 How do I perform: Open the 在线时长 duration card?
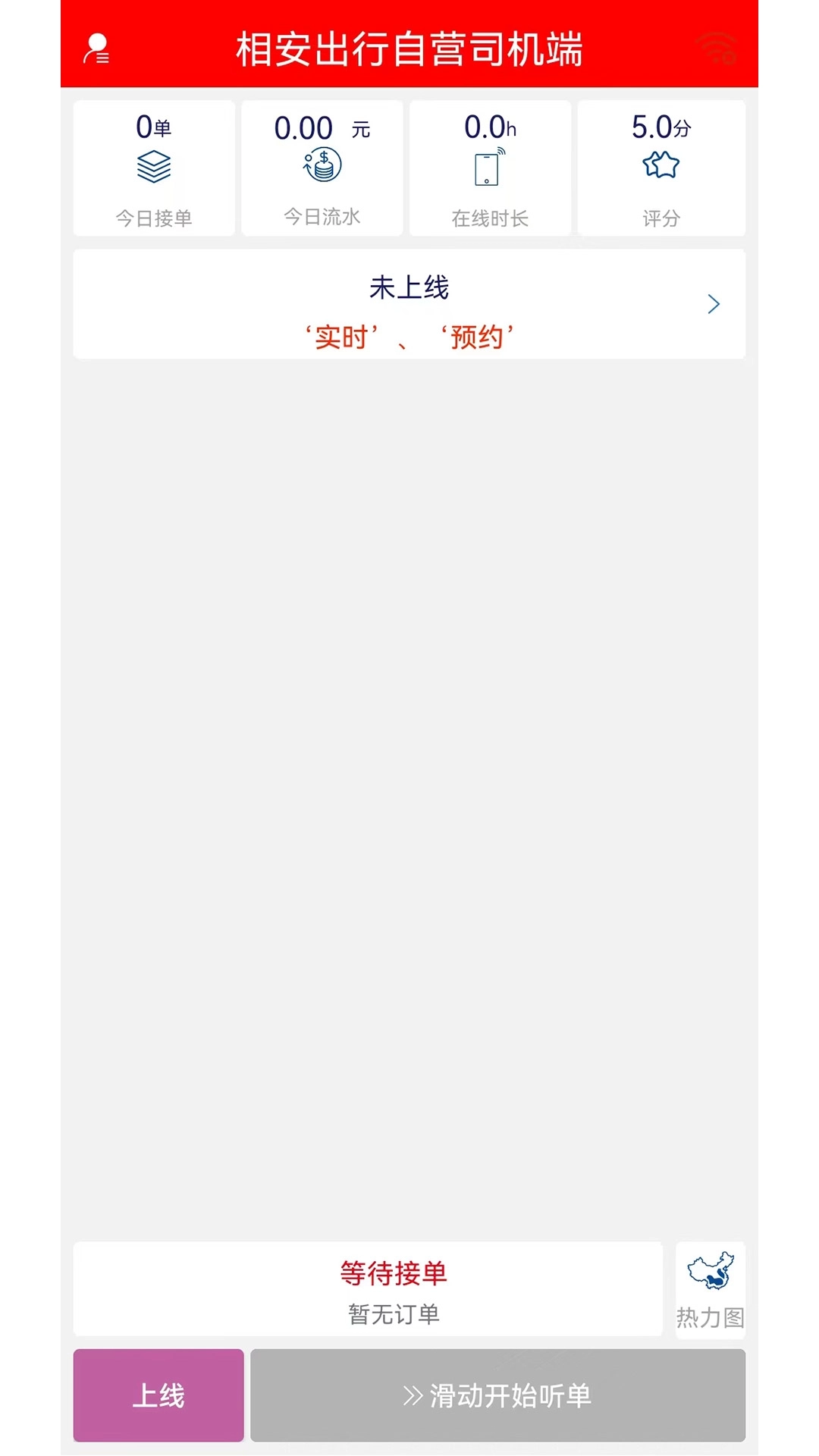pyautogui.click(x=490, y=218)
